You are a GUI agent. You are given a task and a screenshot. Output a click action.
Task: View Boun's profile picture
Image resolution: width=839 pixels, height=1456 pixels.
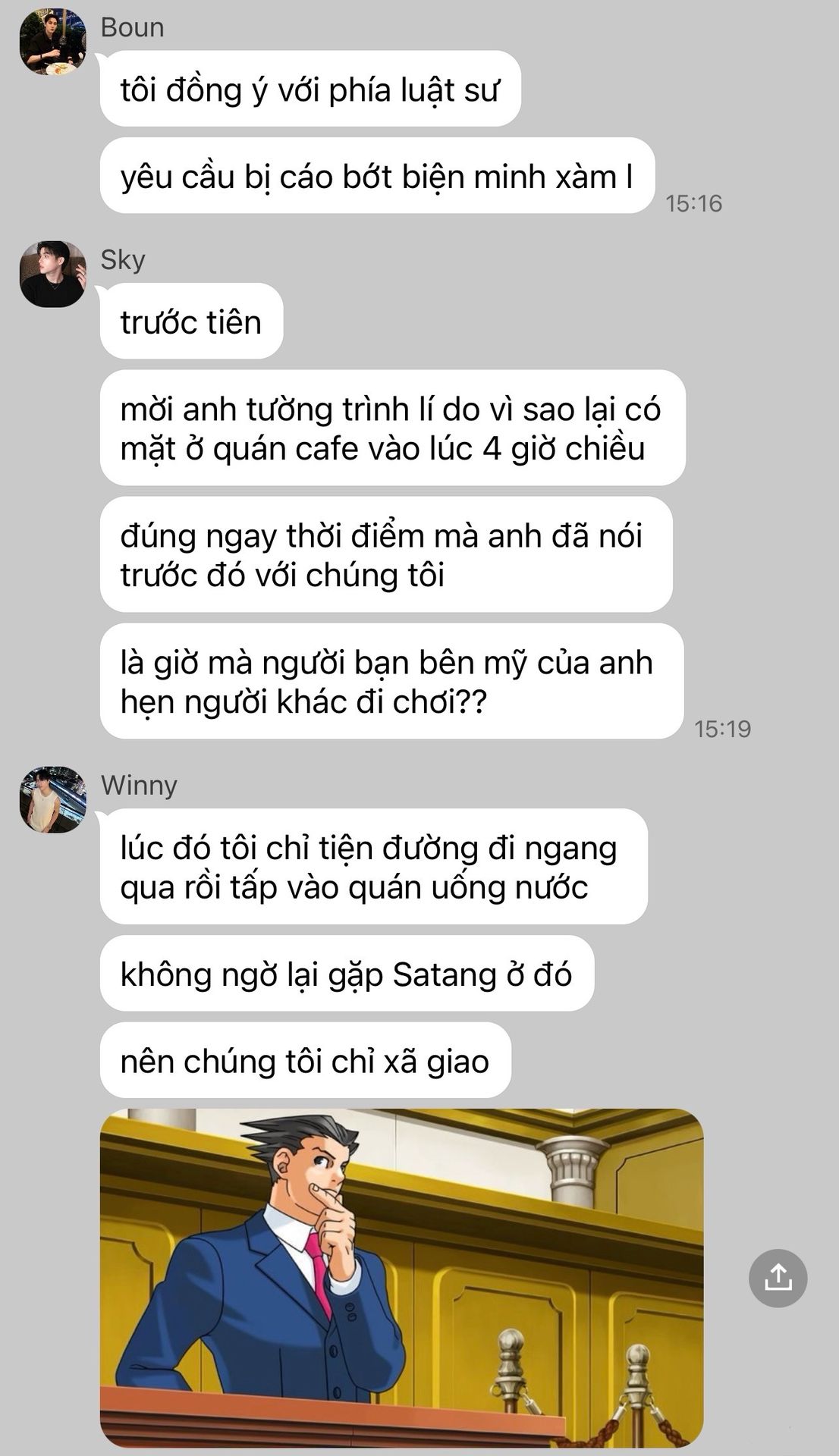coord(52,42)
